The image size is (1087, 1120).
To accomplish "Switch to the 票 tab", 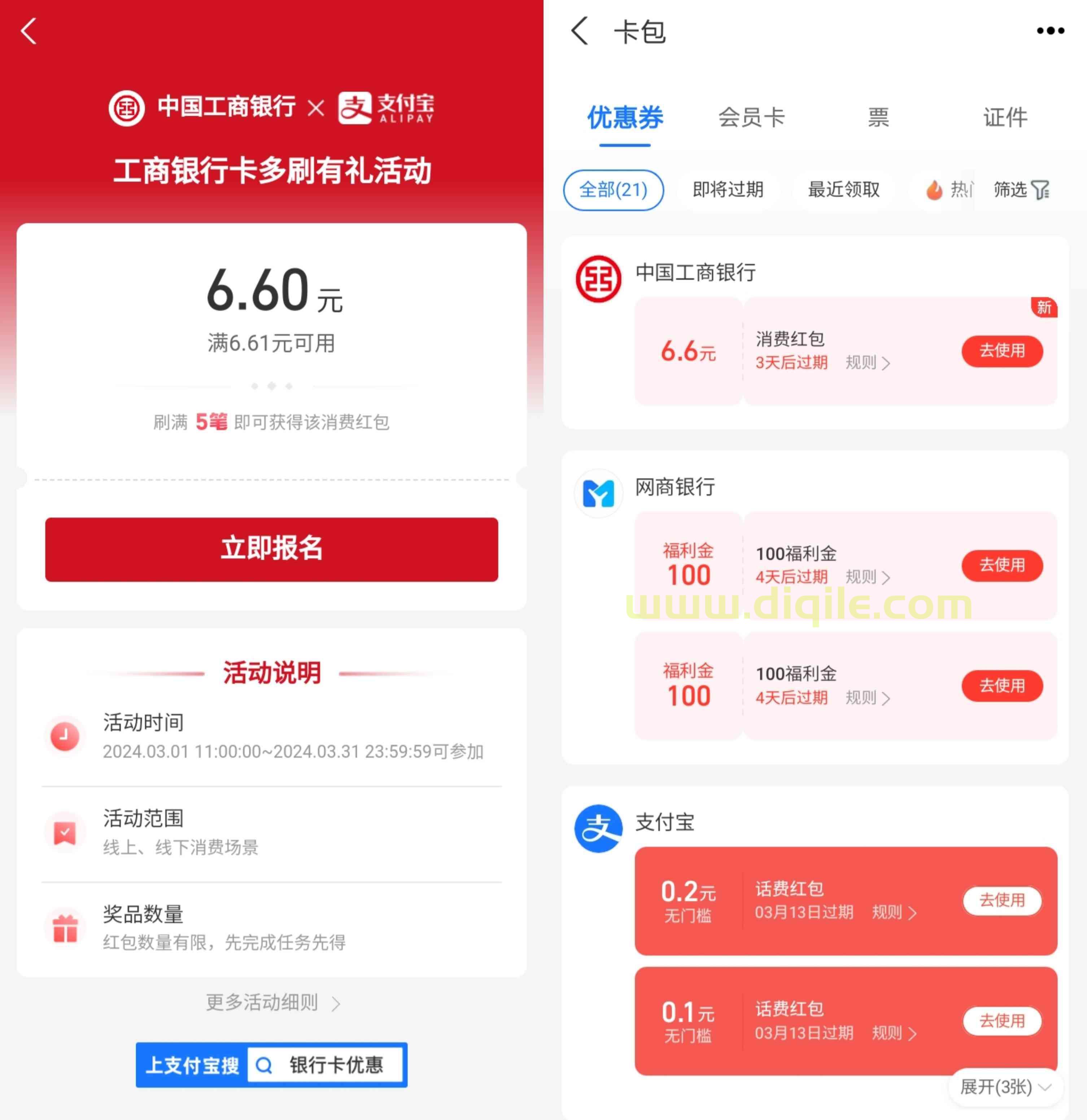I will [x=878, y=118].
